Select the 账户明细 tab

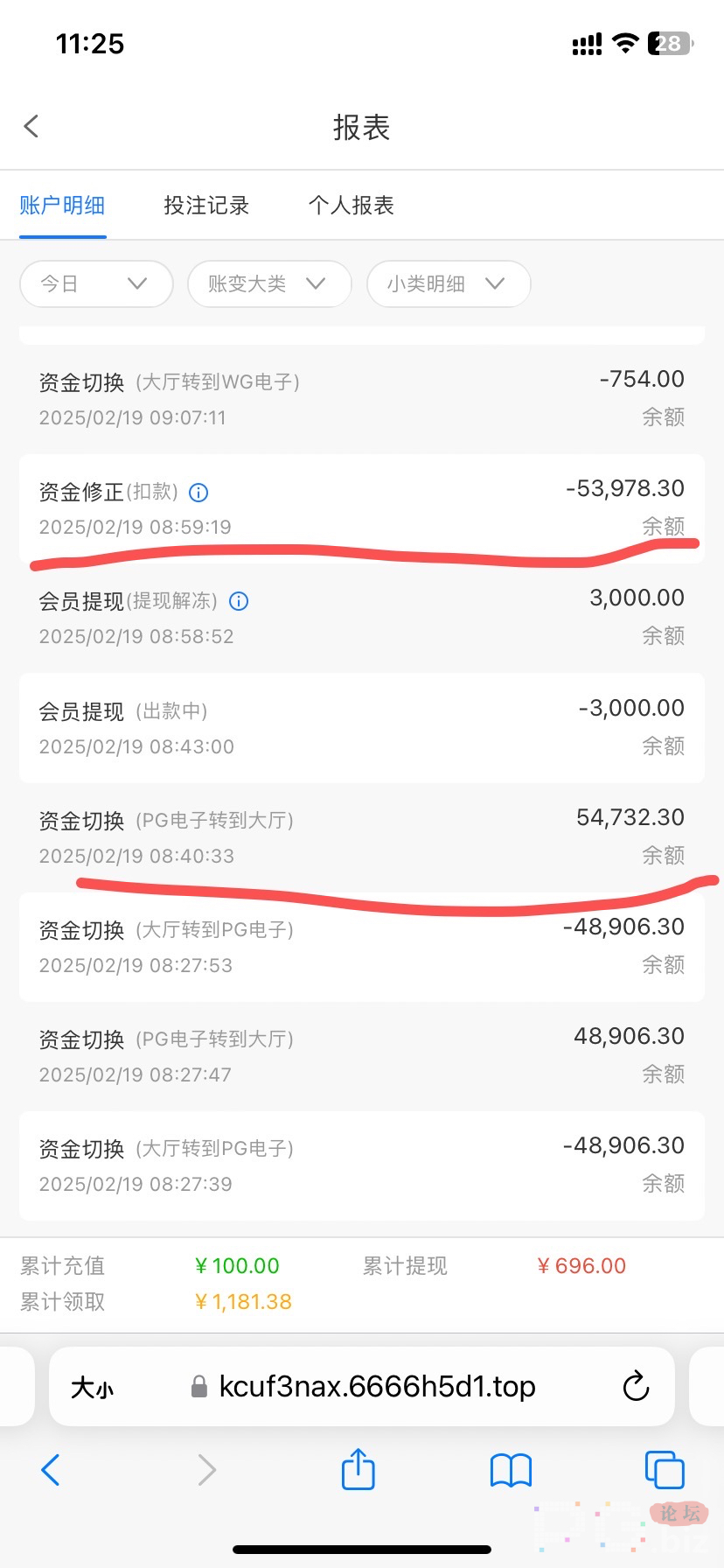click(62, 205)
